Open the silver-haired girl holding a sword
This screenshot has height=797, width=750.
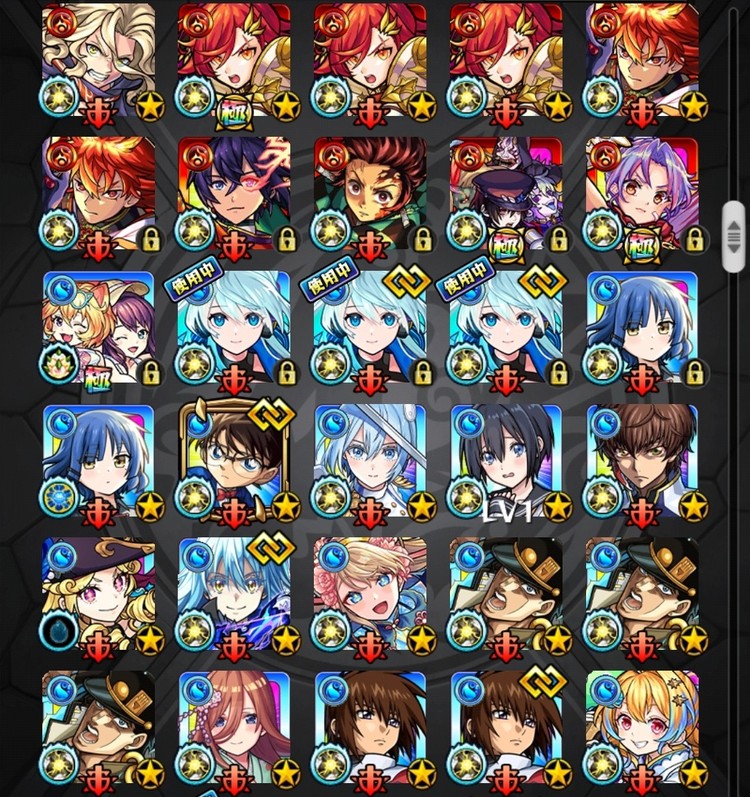[370, 460]
